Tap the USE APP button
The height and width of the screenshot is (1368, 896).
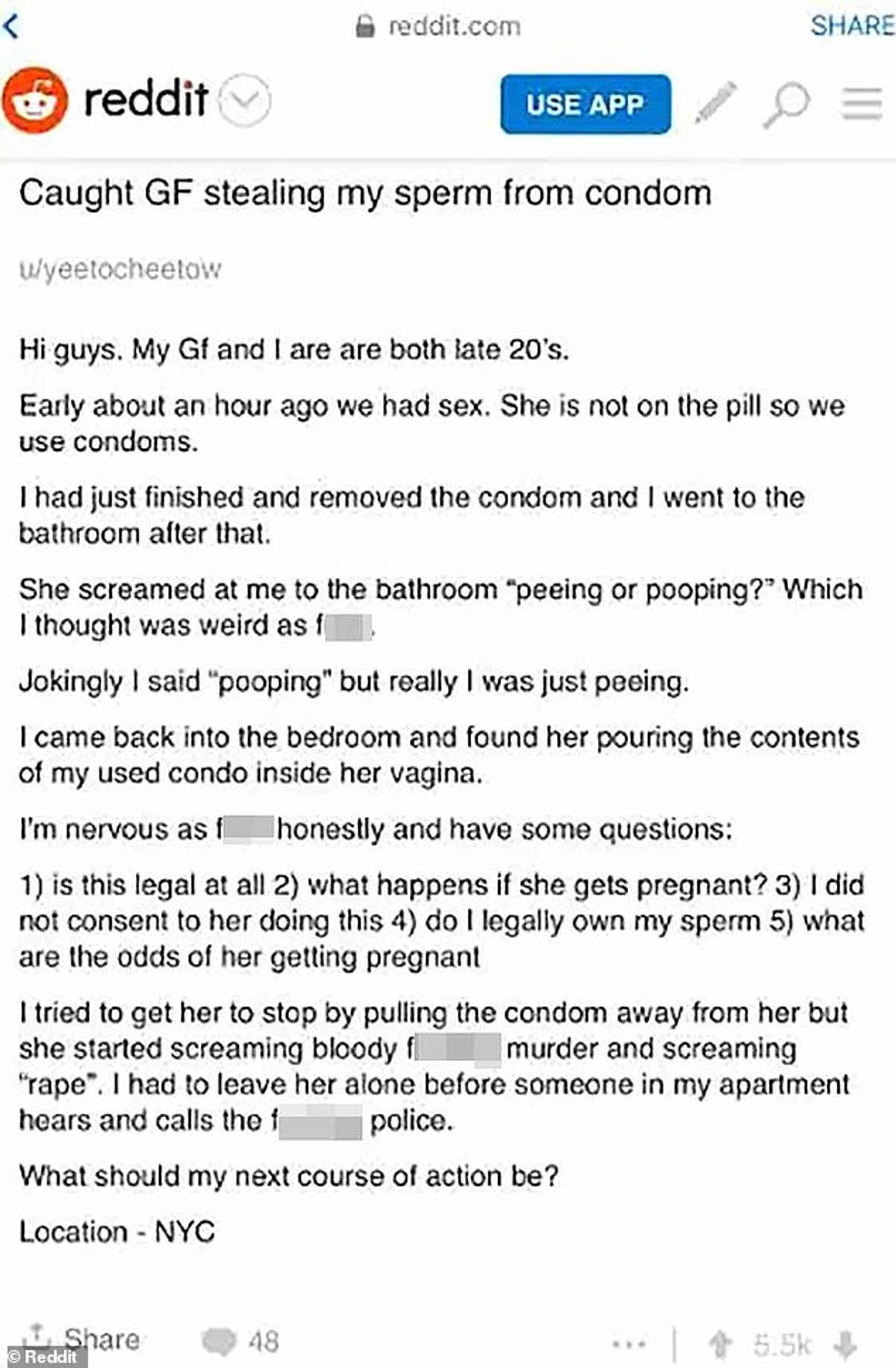[x=585, y=105]
